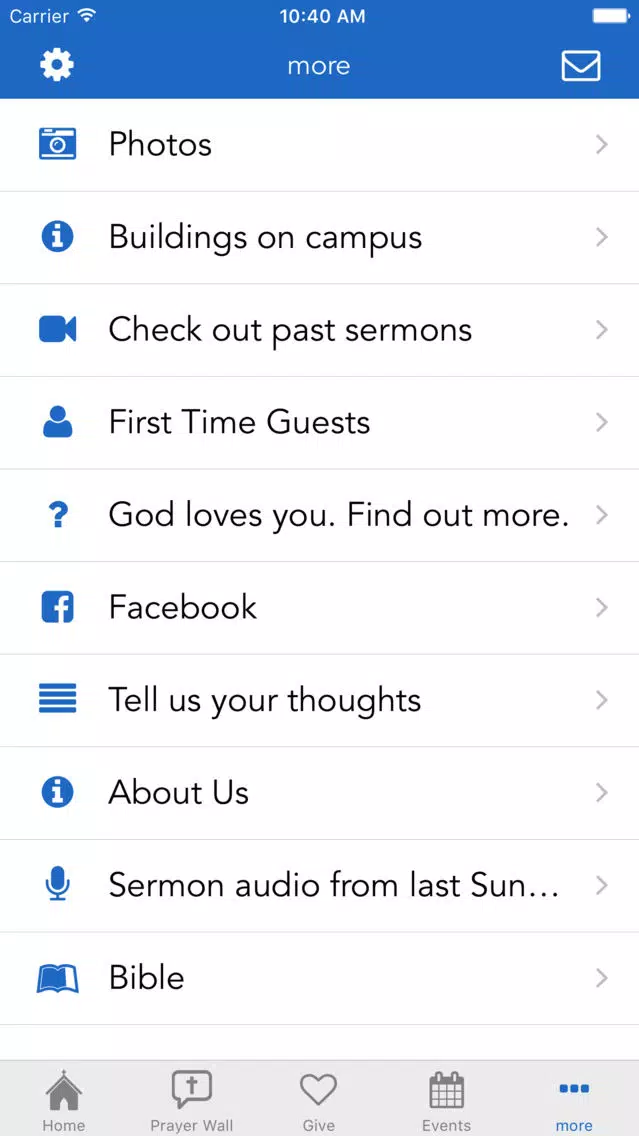The width and height of the screenshot is (639, 1136).
Task: Switch to the Give tab
Action: click(319, 1100)
